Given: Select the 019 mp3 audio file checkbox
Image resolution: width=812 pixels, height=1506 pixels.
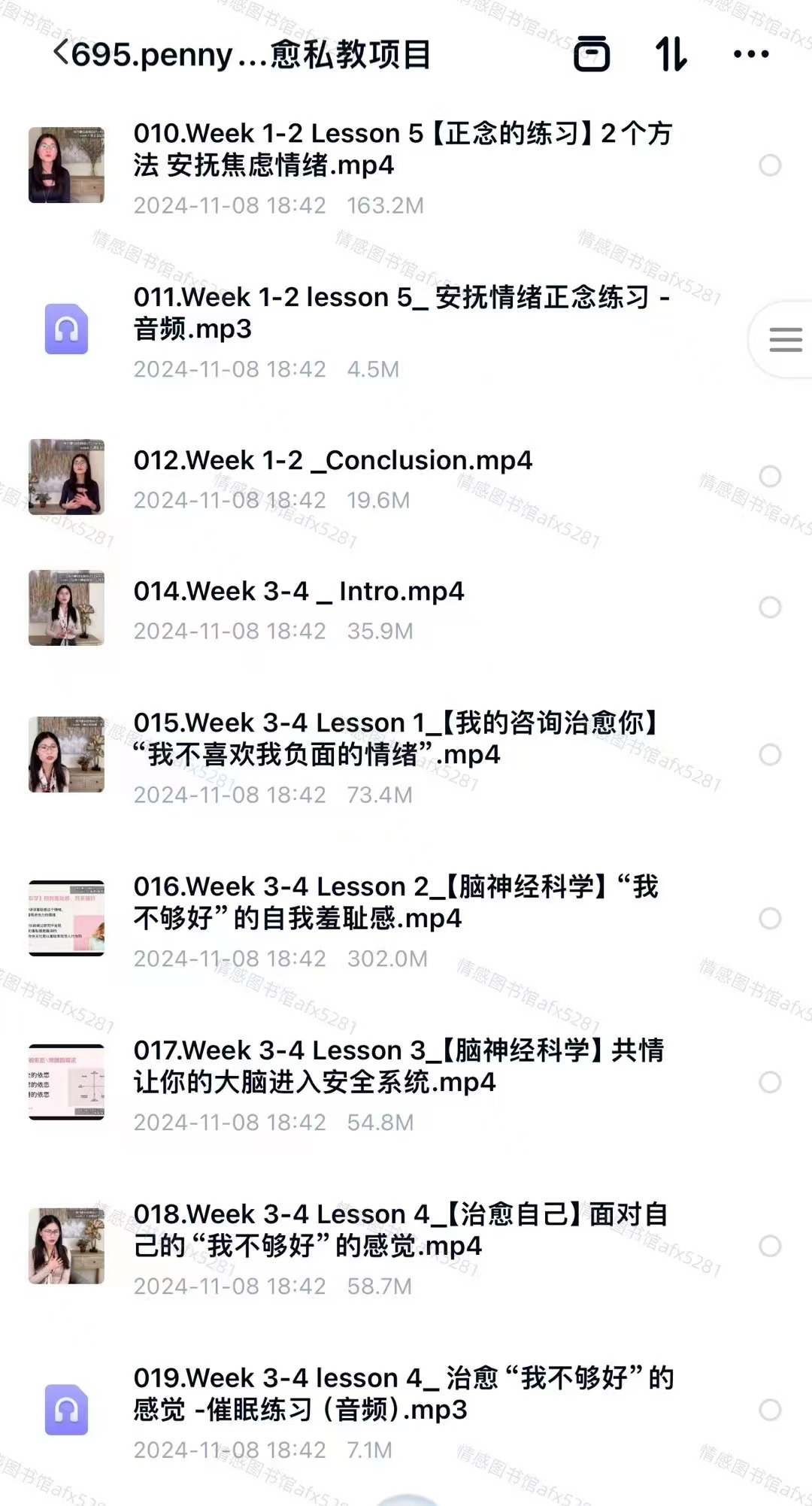Looking at the screenshot, I should coord(770,1410).
